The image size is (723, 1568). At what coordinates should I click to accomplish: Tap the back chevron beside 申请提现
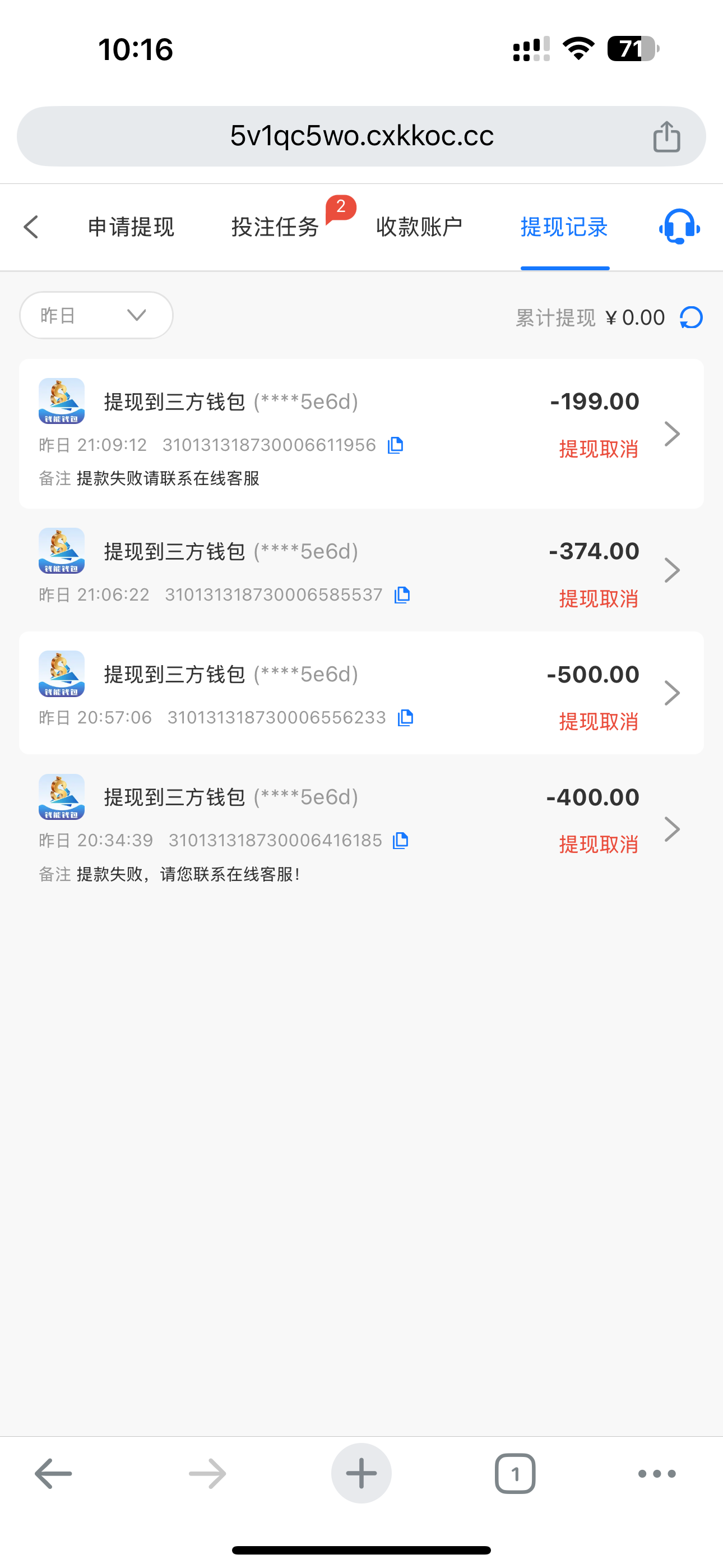(31, 227)
